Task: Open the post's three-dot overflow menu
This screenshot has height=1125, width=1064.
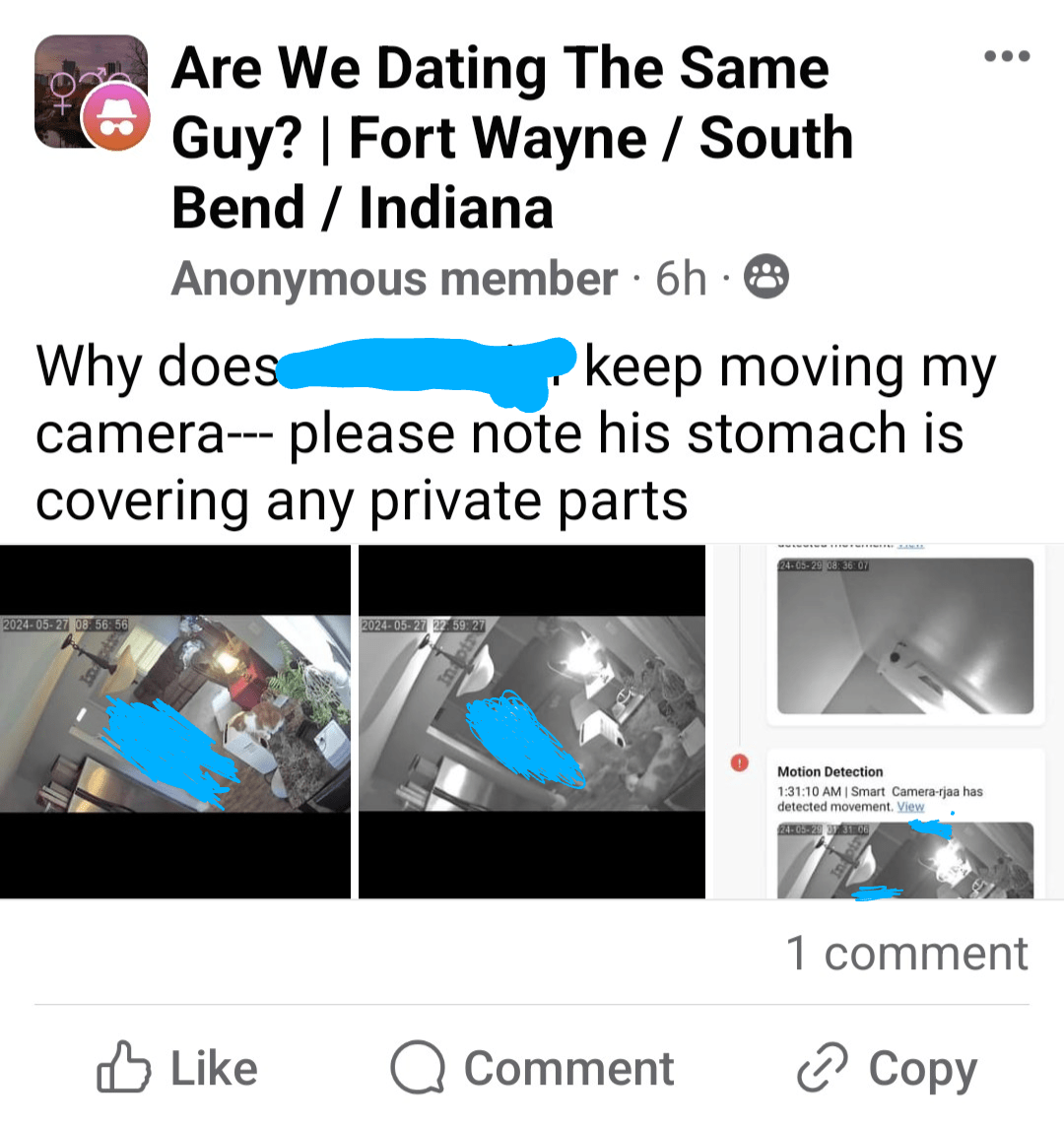Action: coord(1007,56)
